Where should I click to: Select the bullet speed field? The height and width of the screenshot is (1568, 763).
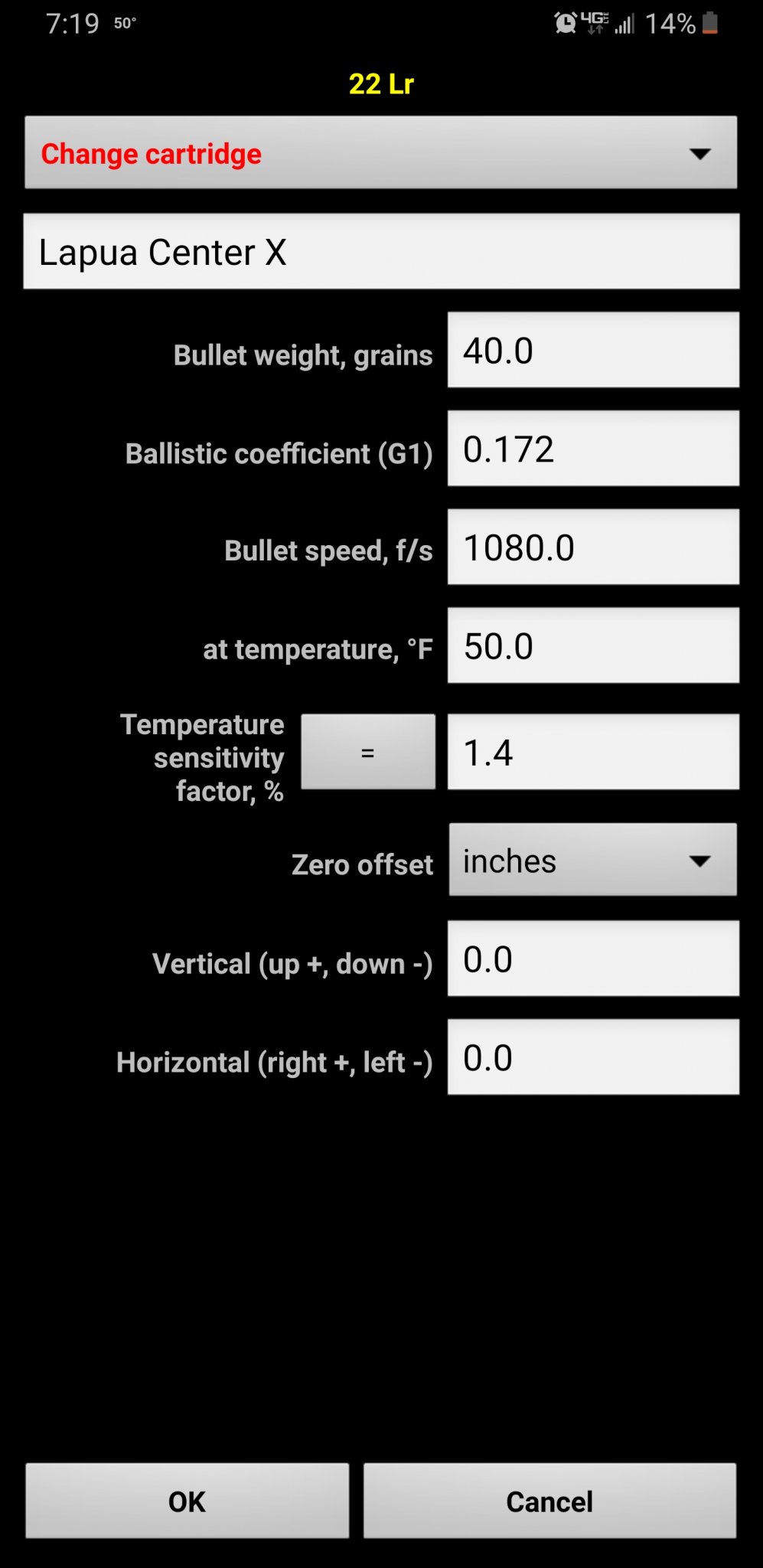pyautogui.click(x=592, y=547)
